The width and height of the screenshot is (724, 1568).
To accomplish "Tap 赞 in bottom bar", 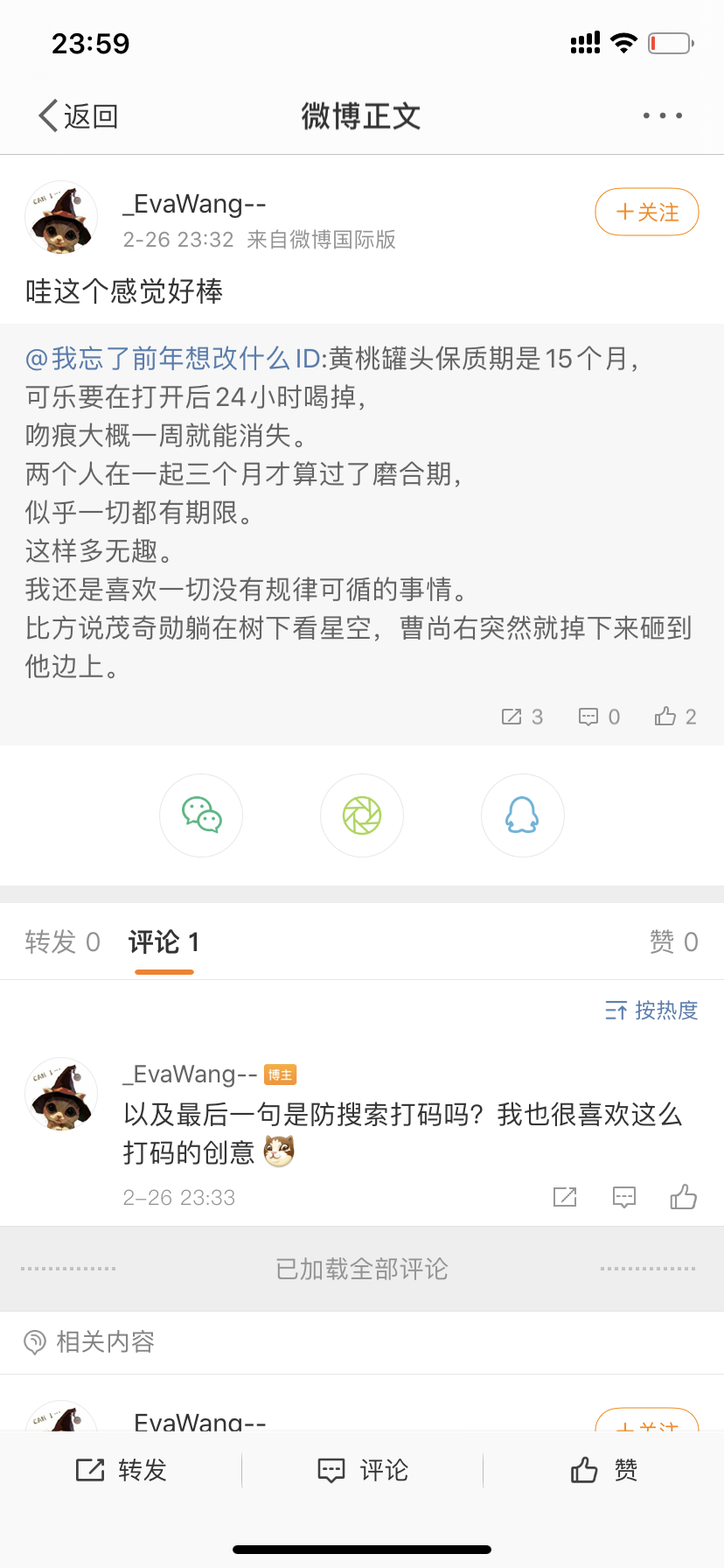I will 603,1470.
